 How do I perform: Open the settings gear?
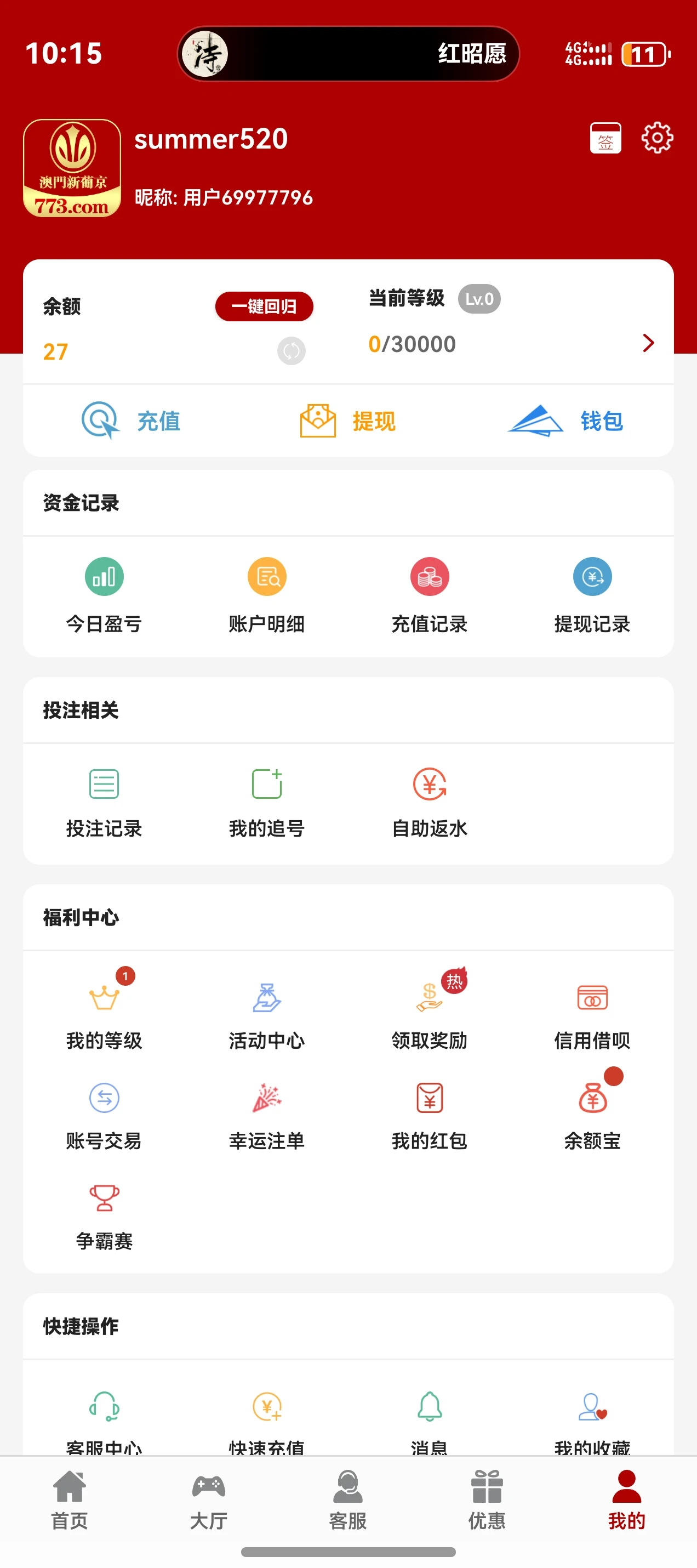point(656,137)
